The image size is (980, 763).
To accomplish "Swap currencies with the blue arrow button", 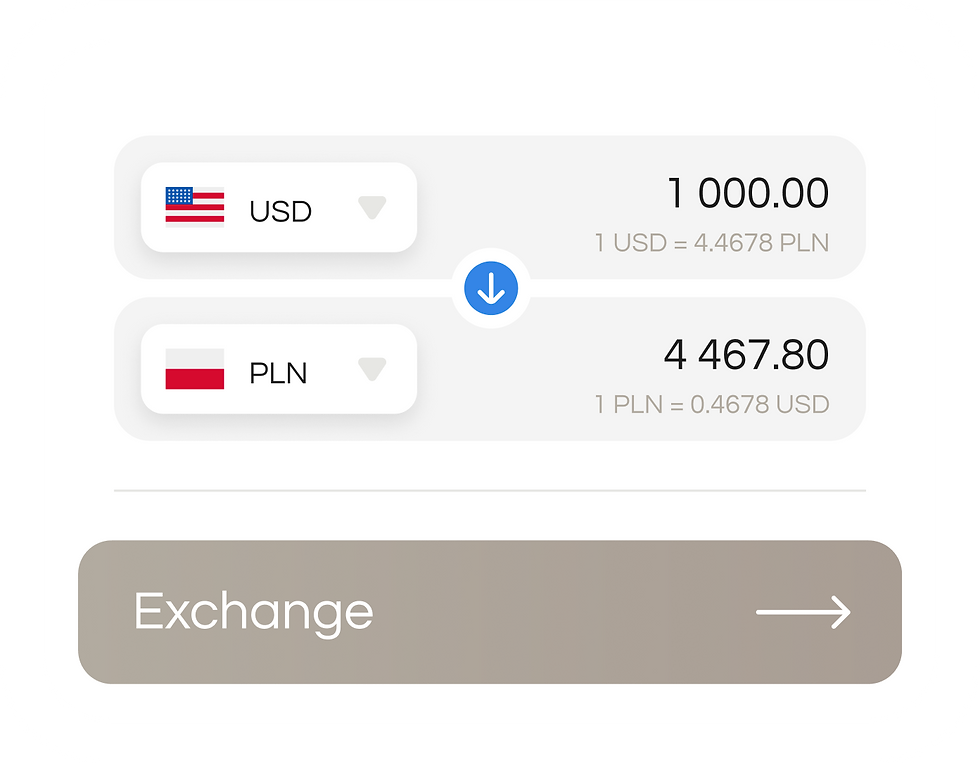I will (491, 290).
